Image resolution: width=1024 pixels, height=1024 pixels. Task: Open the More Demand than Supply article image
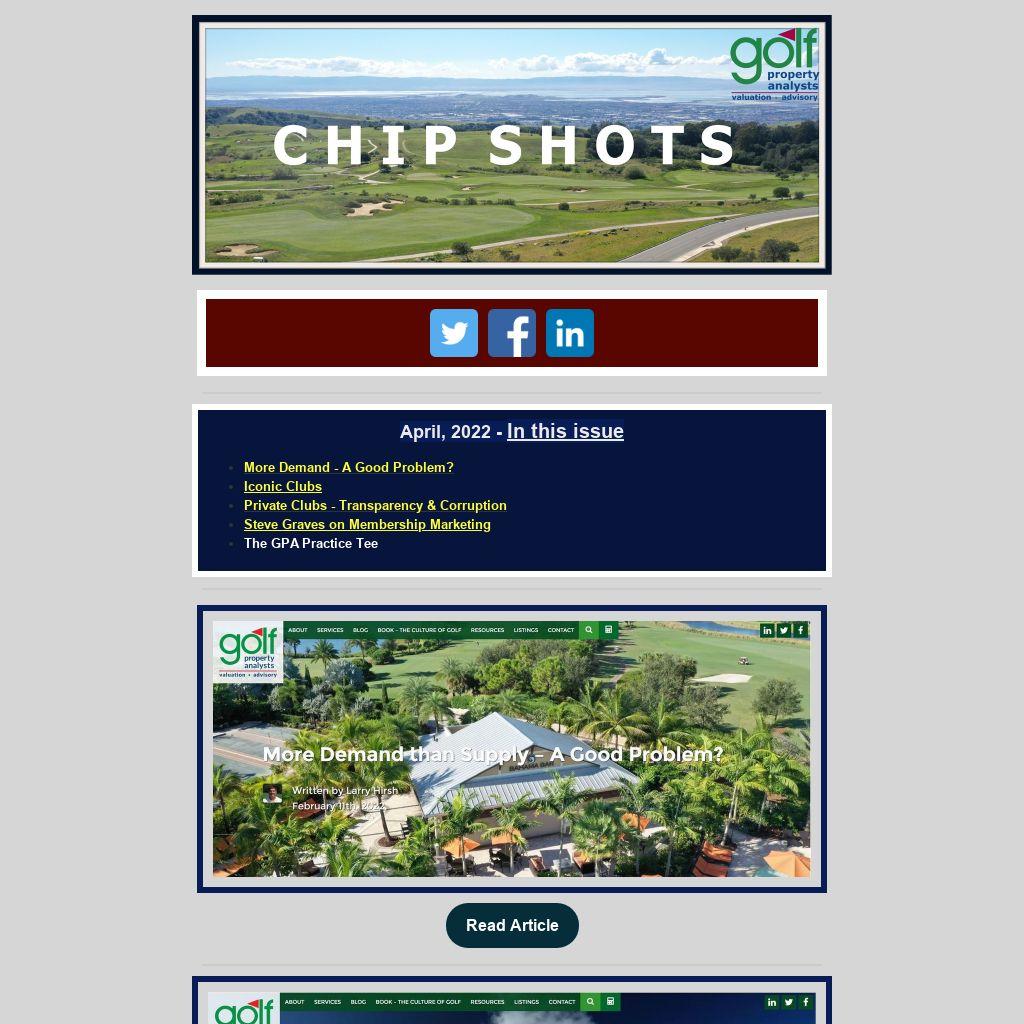pyautogui.click(x=512, y=748)
